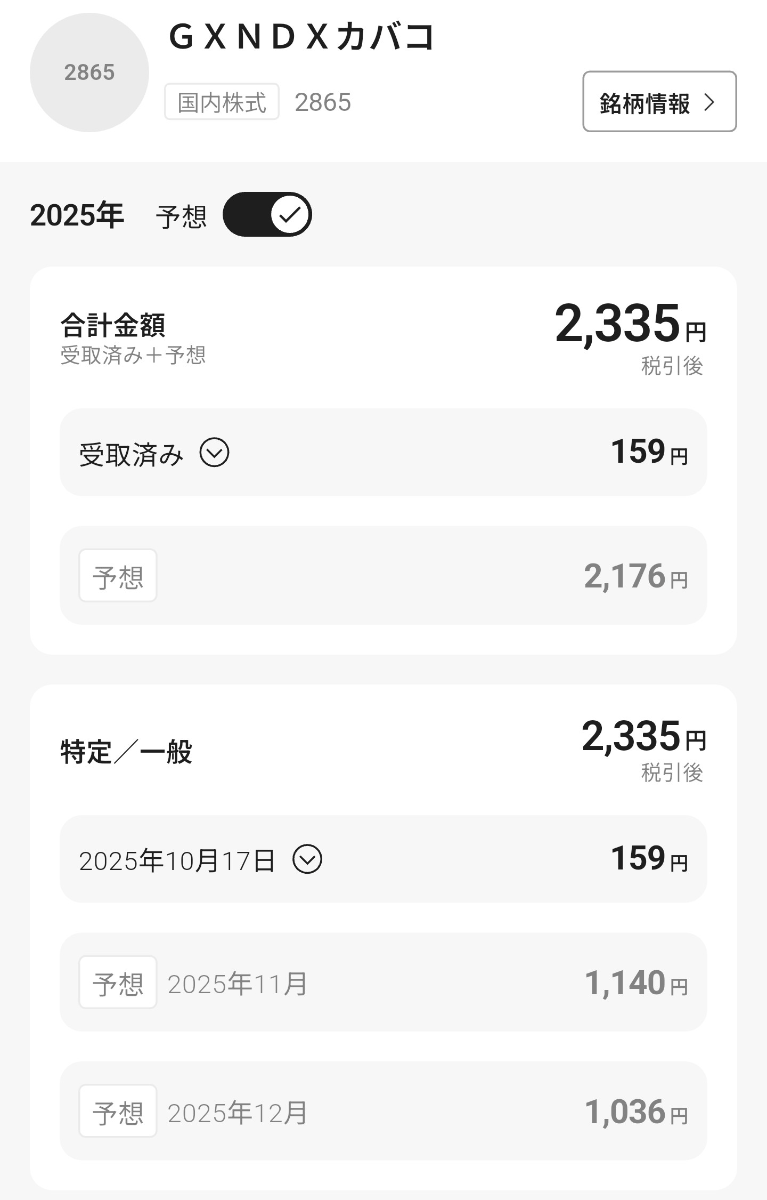Expand the 2025年10月17日 payment row

tap(307, 860)
